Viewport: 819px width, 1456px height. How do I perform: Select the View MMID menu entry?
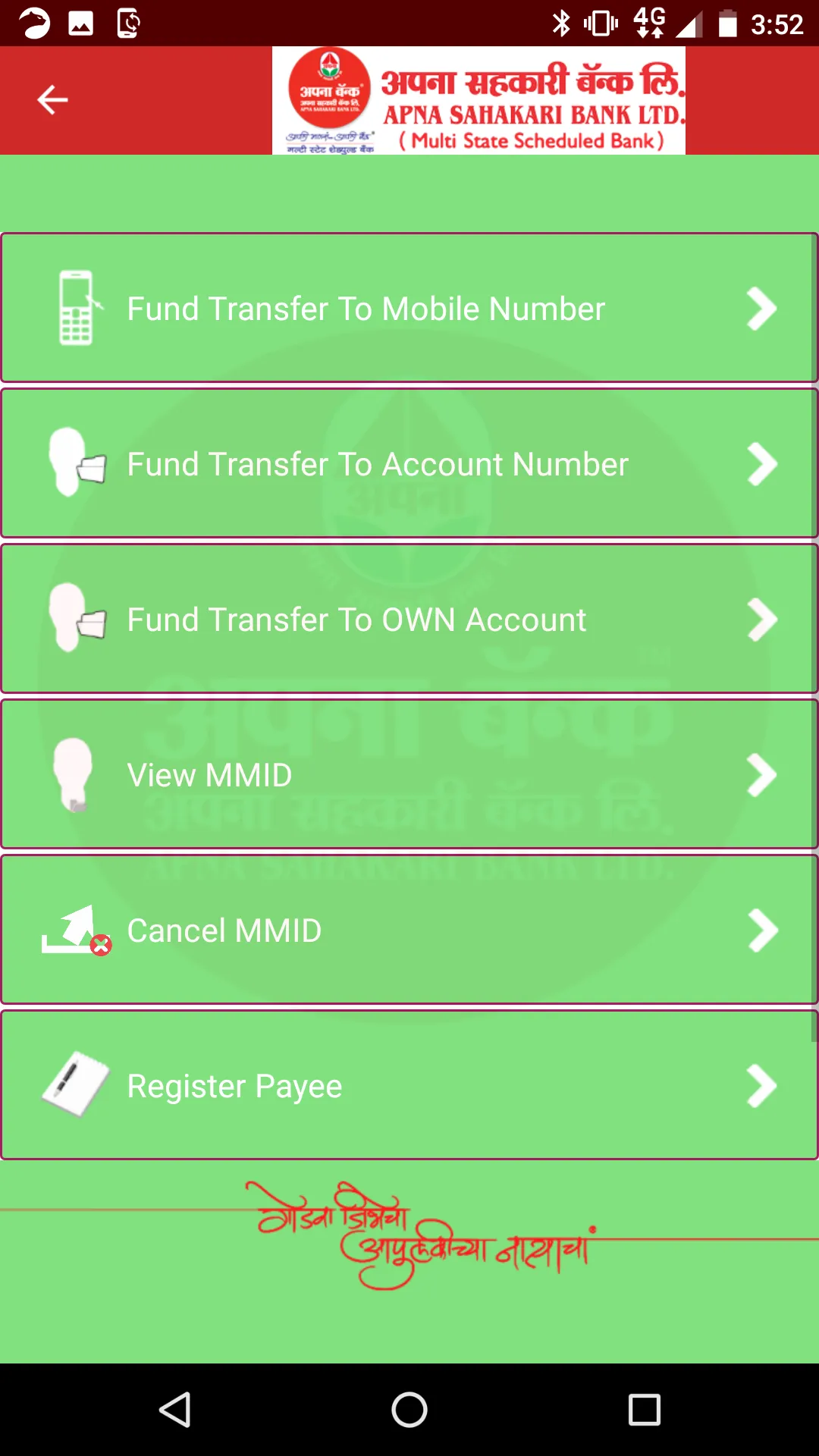coord(409,774)
